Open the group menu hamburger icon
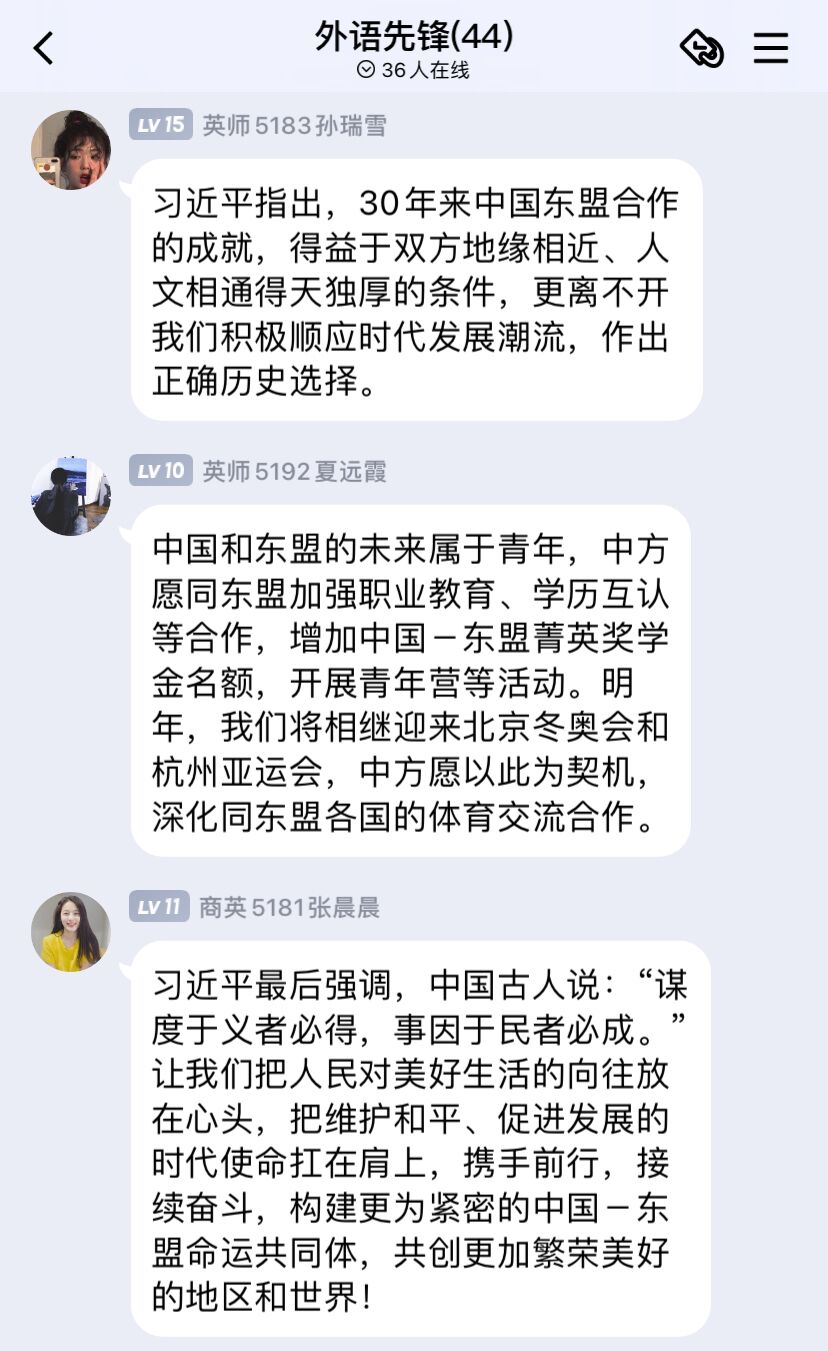Screen dimensions: 828x1351 pos(770,47)
